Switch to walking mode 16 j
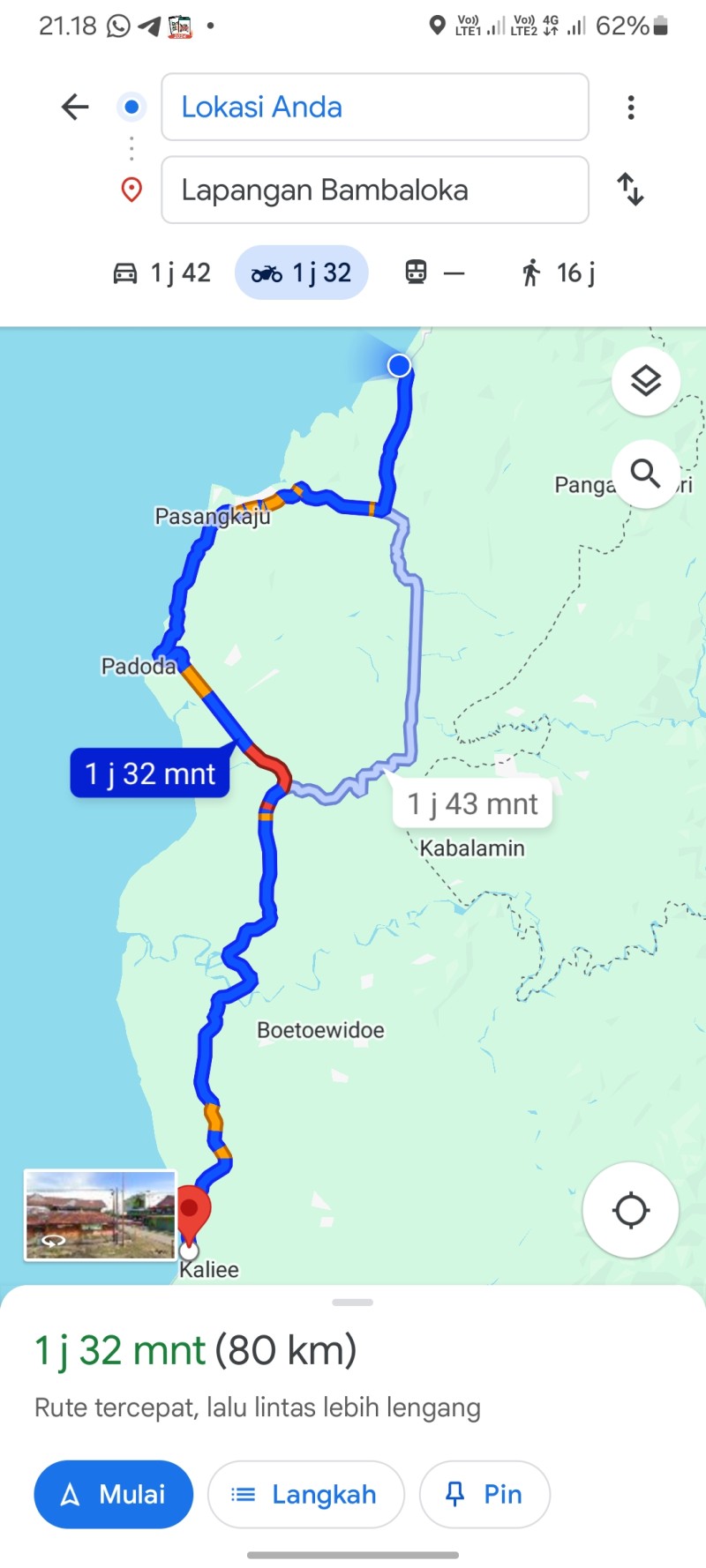The image size is (706, 1568). tap(558, 273)
